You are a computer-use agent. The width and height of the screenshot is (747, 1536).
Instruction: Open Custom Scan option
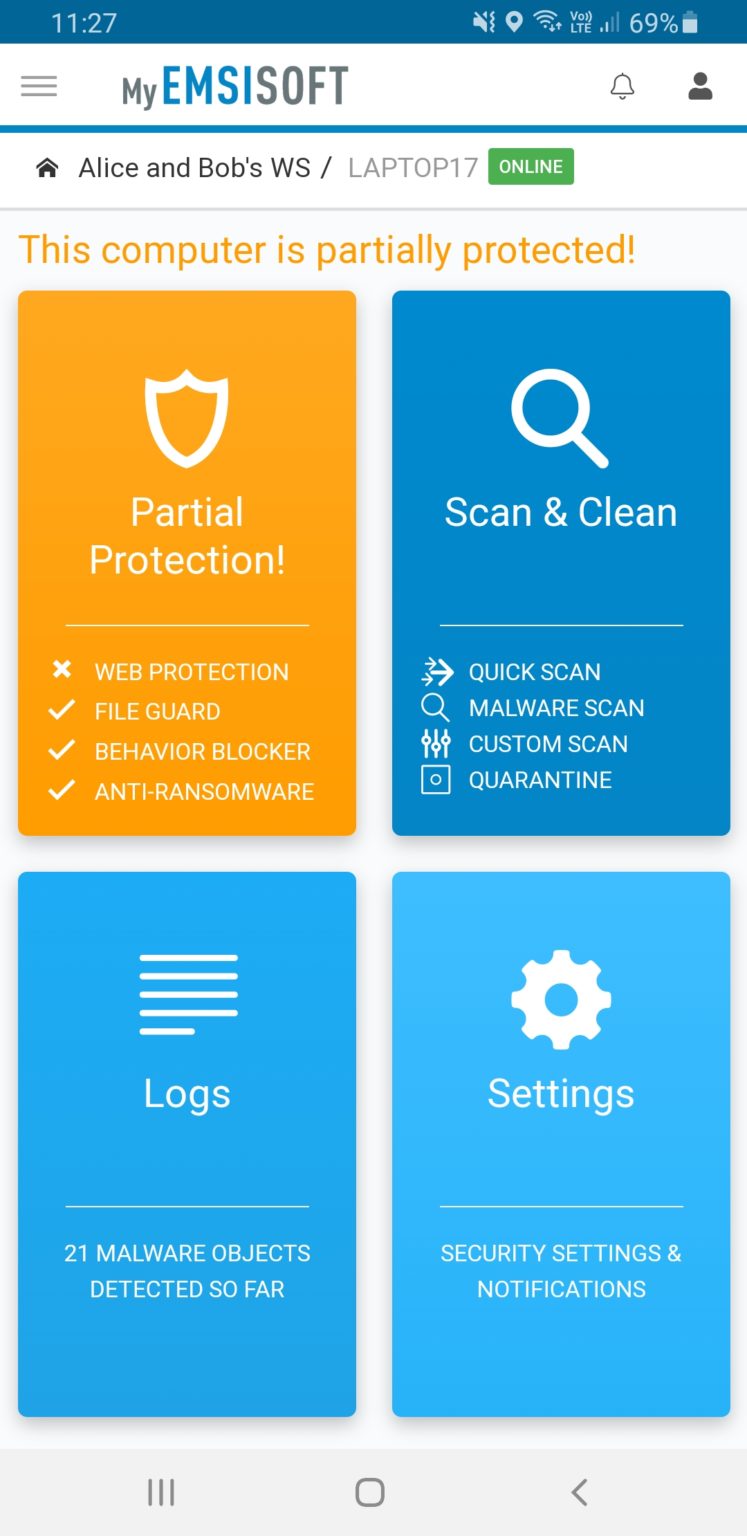click(x=547, y=744)
